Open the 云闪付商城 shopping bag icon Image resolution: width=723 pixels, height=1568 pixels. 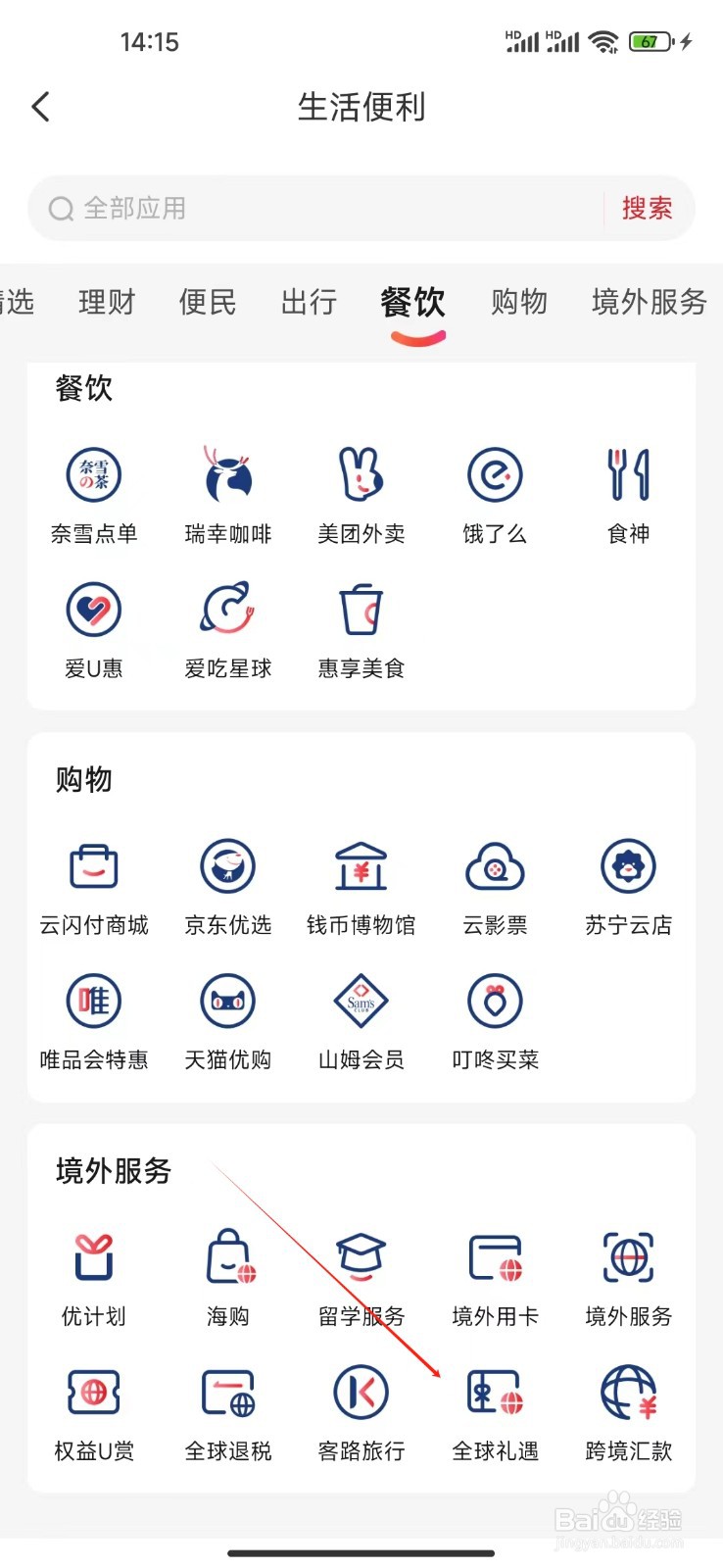click(x=93, y=866)
